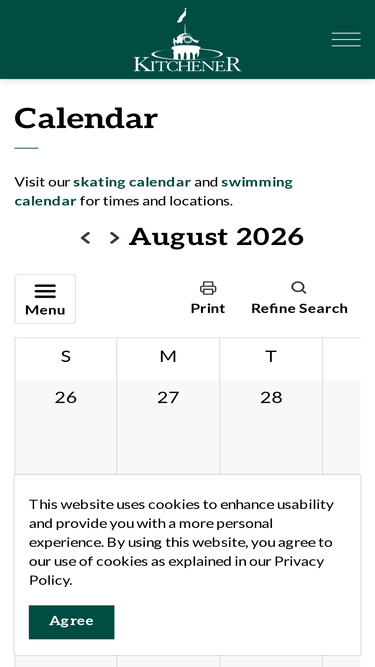Open the calendar Menu button
375x667 pixels.
45,299
